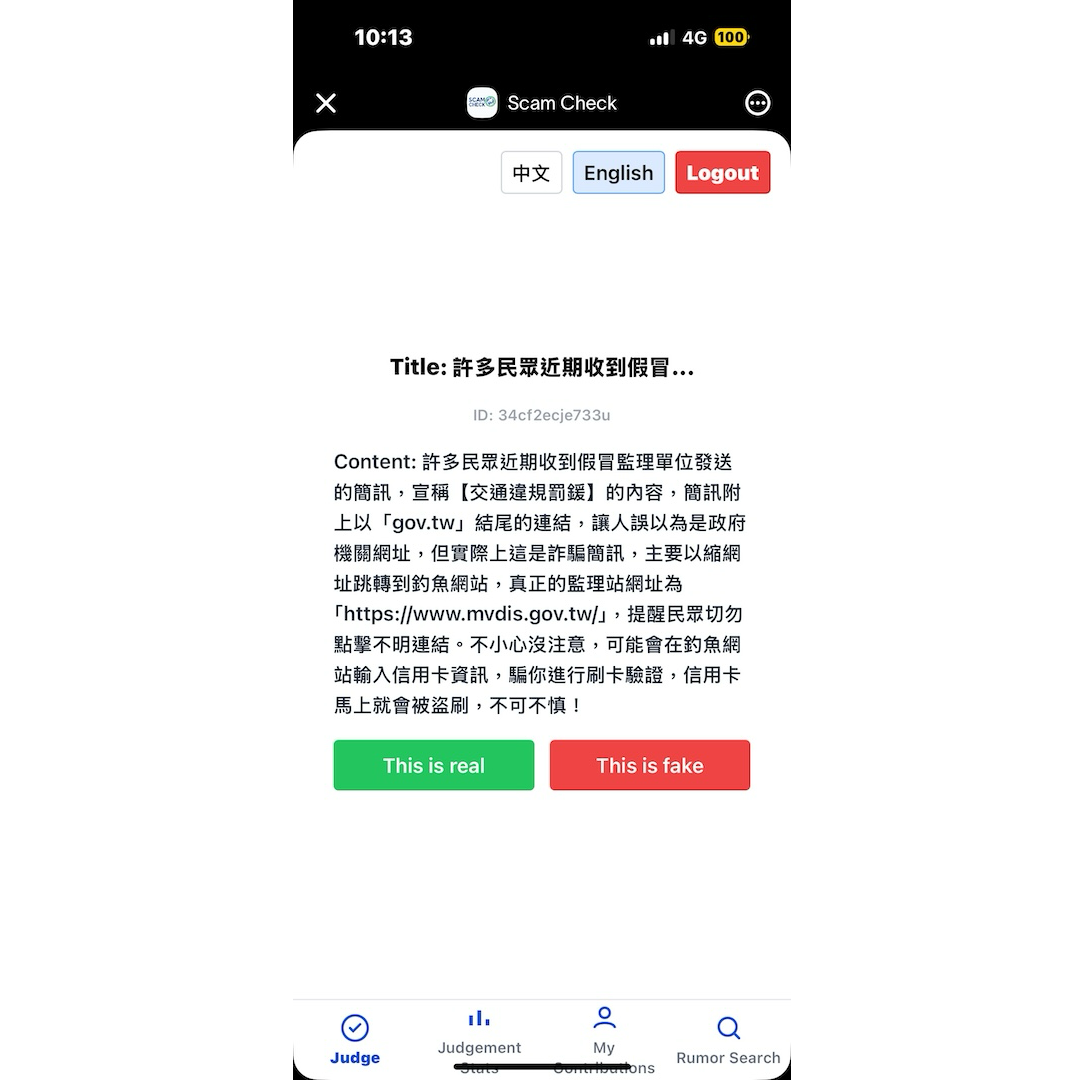Open the three-dot options menu
The height and width of the screenshot is (1080, 1080).
[758, 103]
